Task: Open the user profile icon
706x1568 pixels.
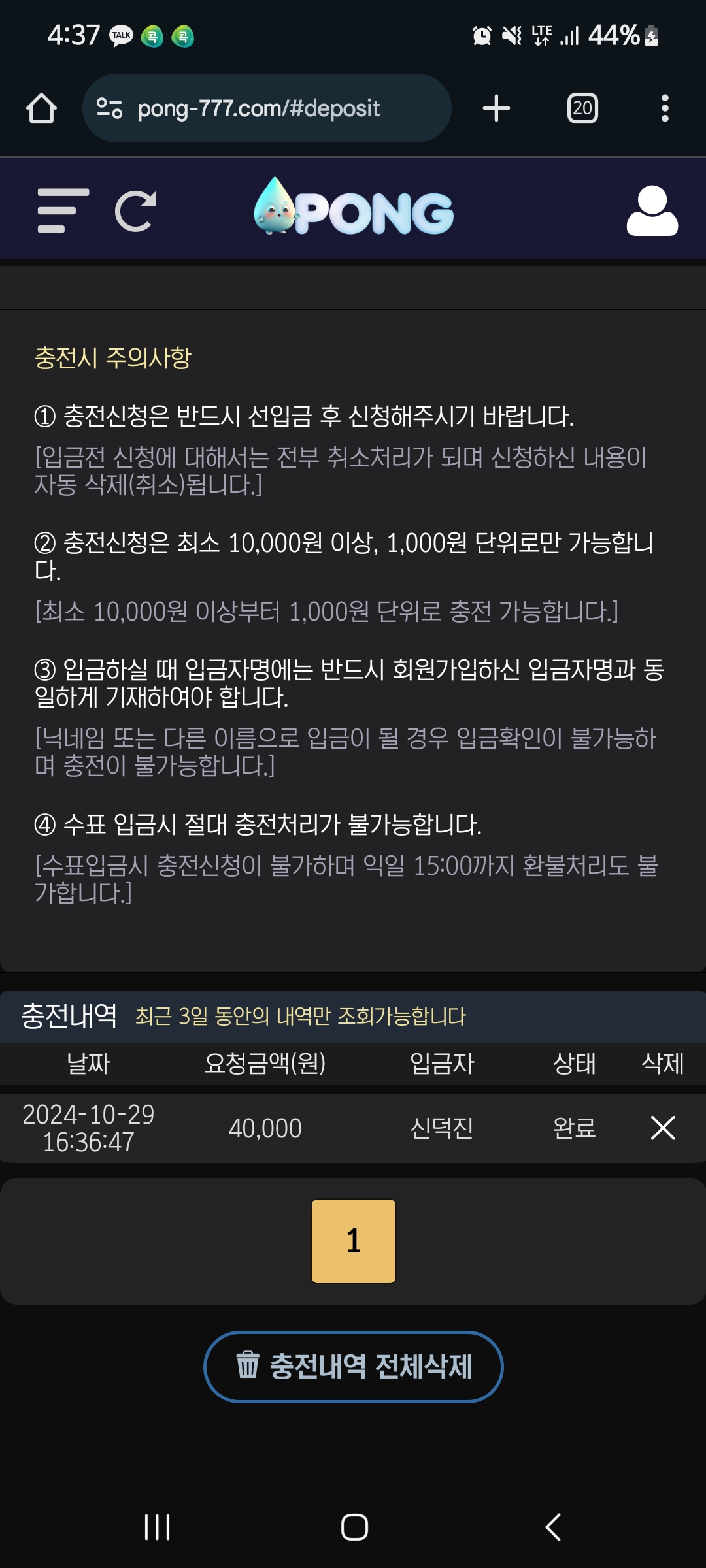Action: tap(652, 210)
